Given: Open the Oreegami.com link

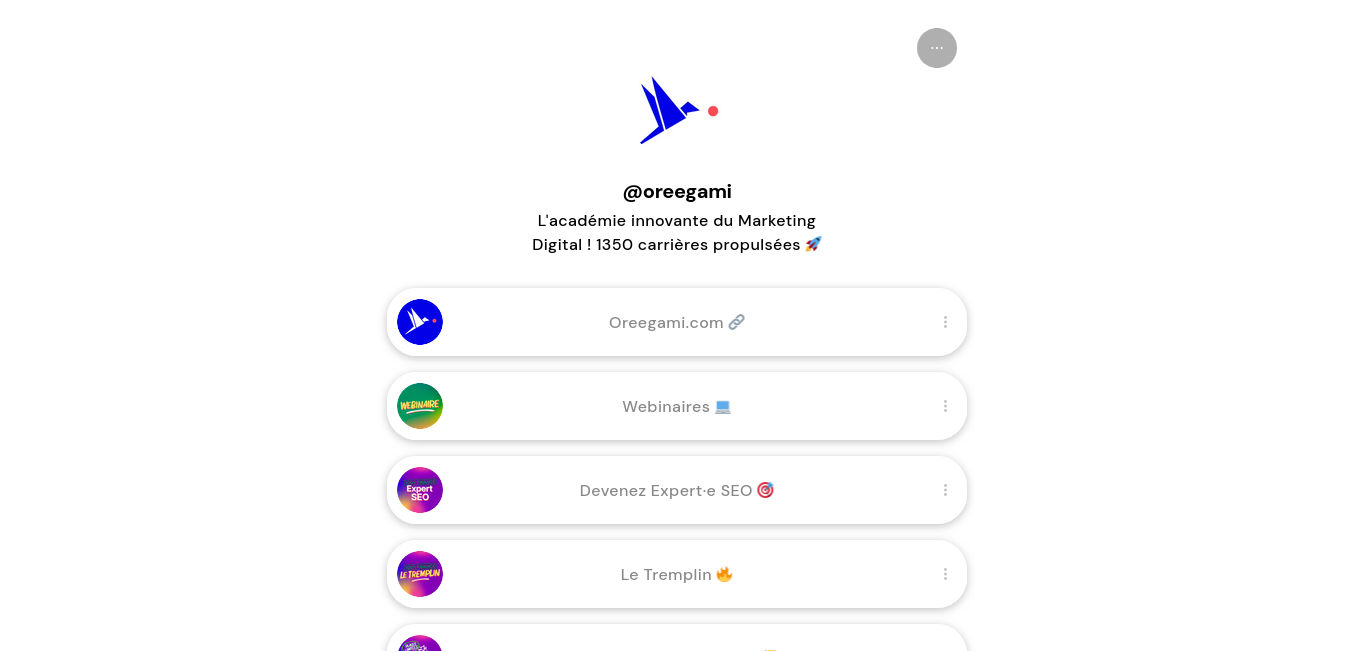Looking at the screenshot, I should coord(676,322).
